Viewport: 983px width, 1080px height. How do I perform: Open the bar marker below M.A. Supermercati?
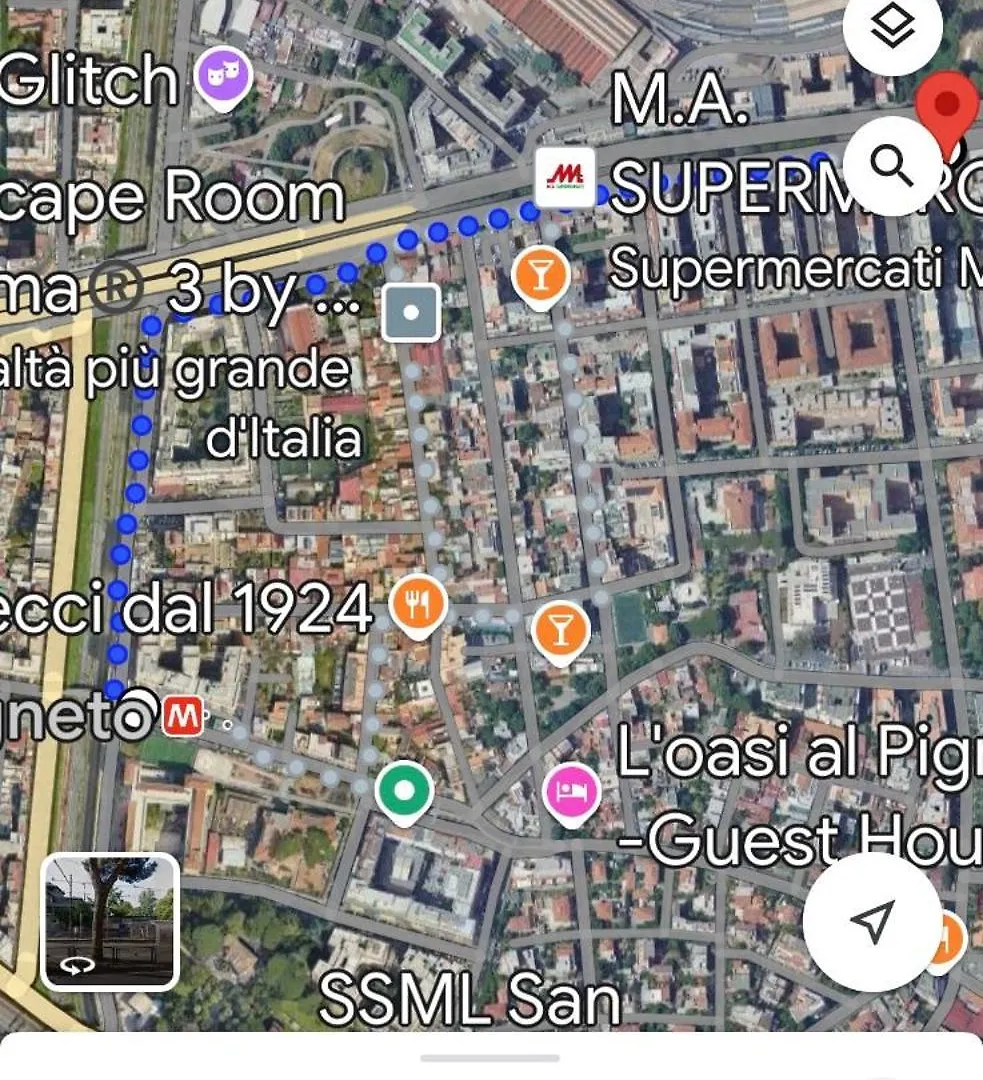click(541, 274)
